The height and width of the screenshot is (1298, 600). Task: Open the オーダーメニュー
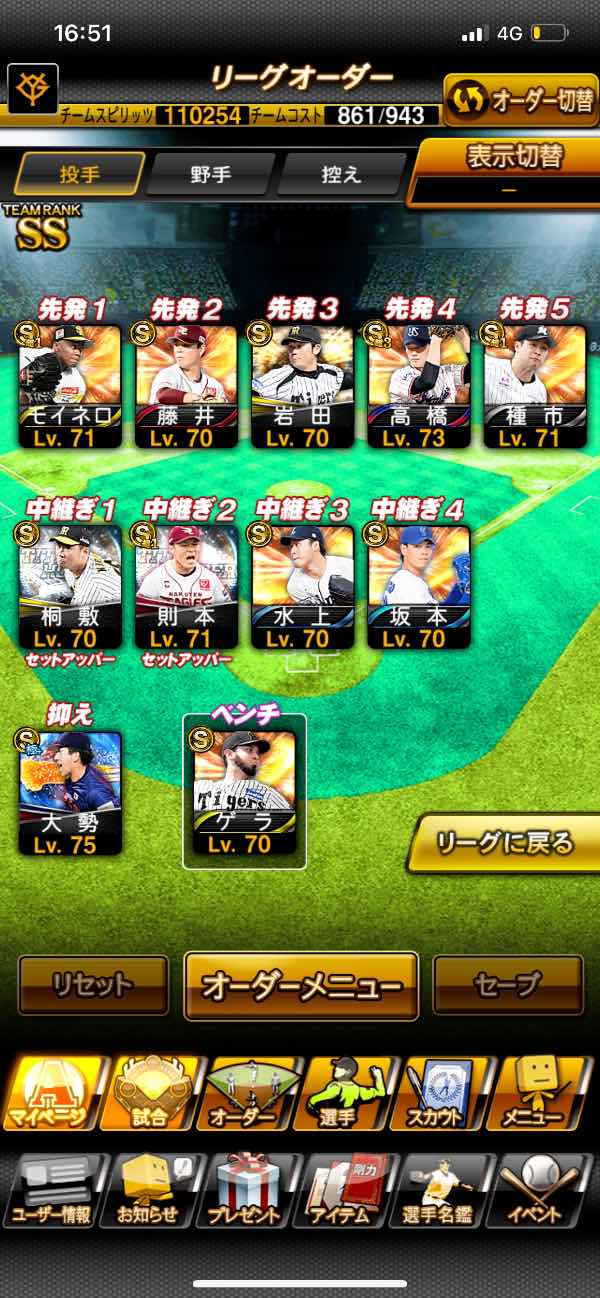point(301,985)
